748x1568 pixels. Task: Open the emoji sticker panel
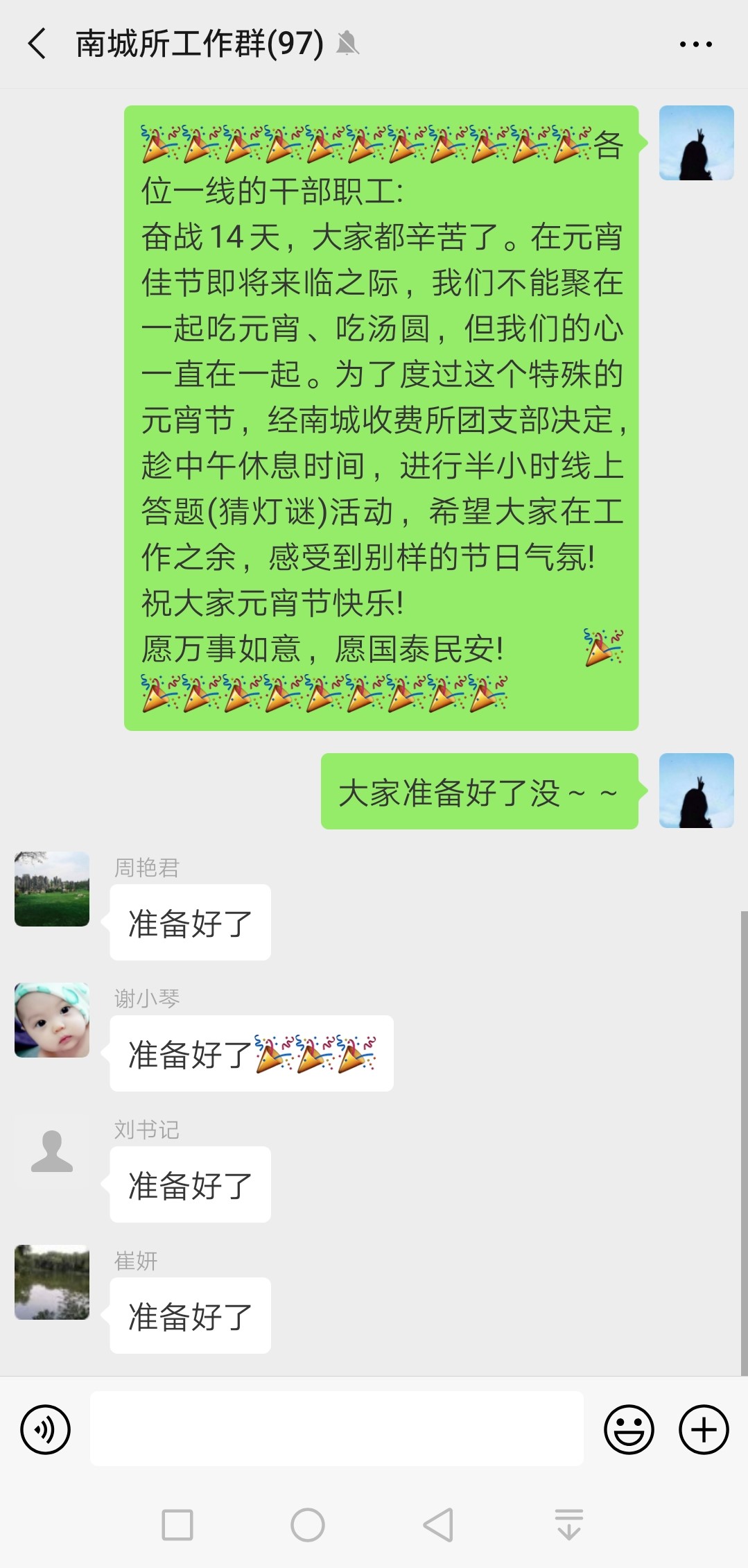point(629,1429)
